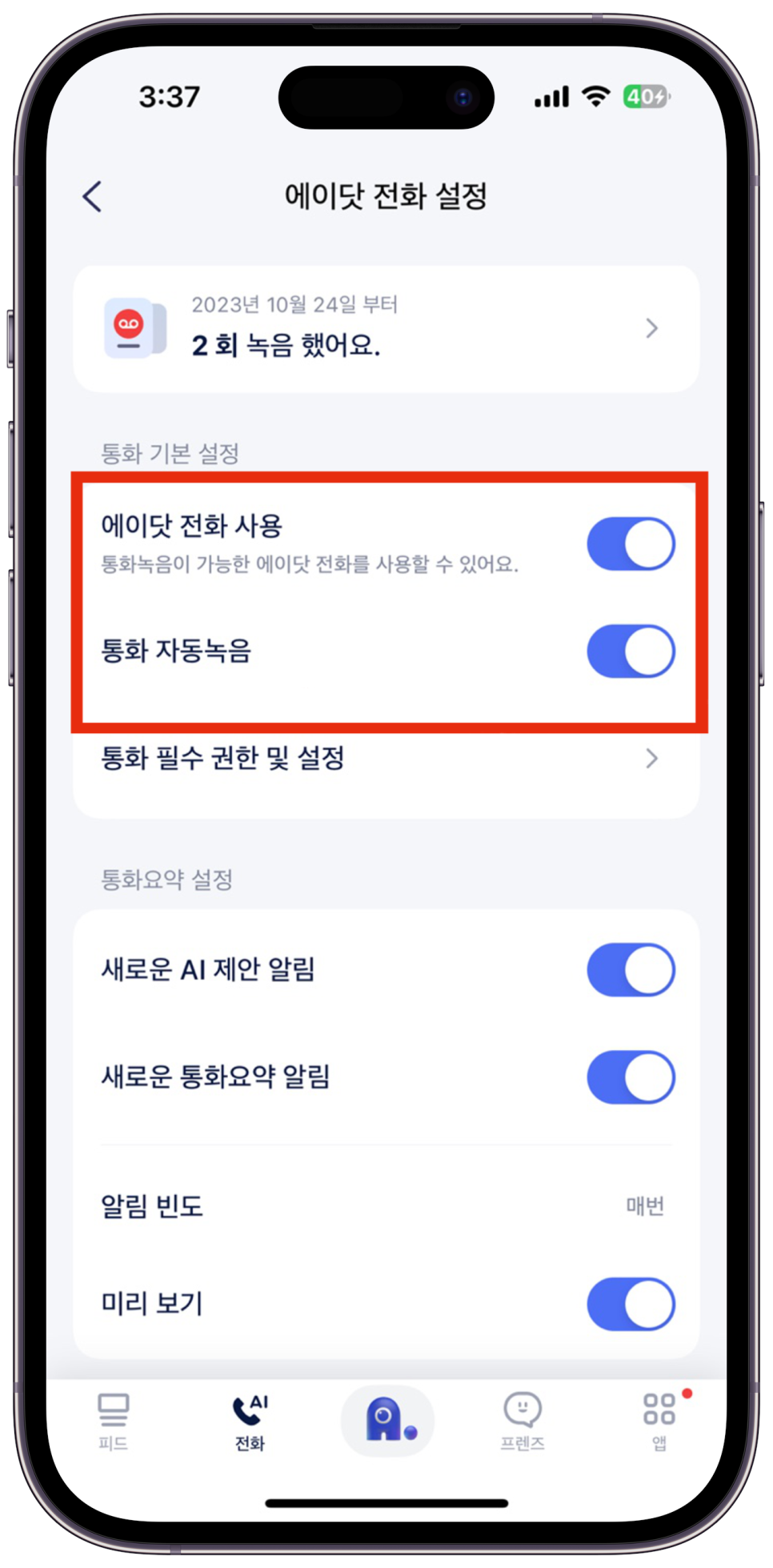
Task: Open the center A. assistant button
Action: pyautogui.click(x=387, y=1421)
